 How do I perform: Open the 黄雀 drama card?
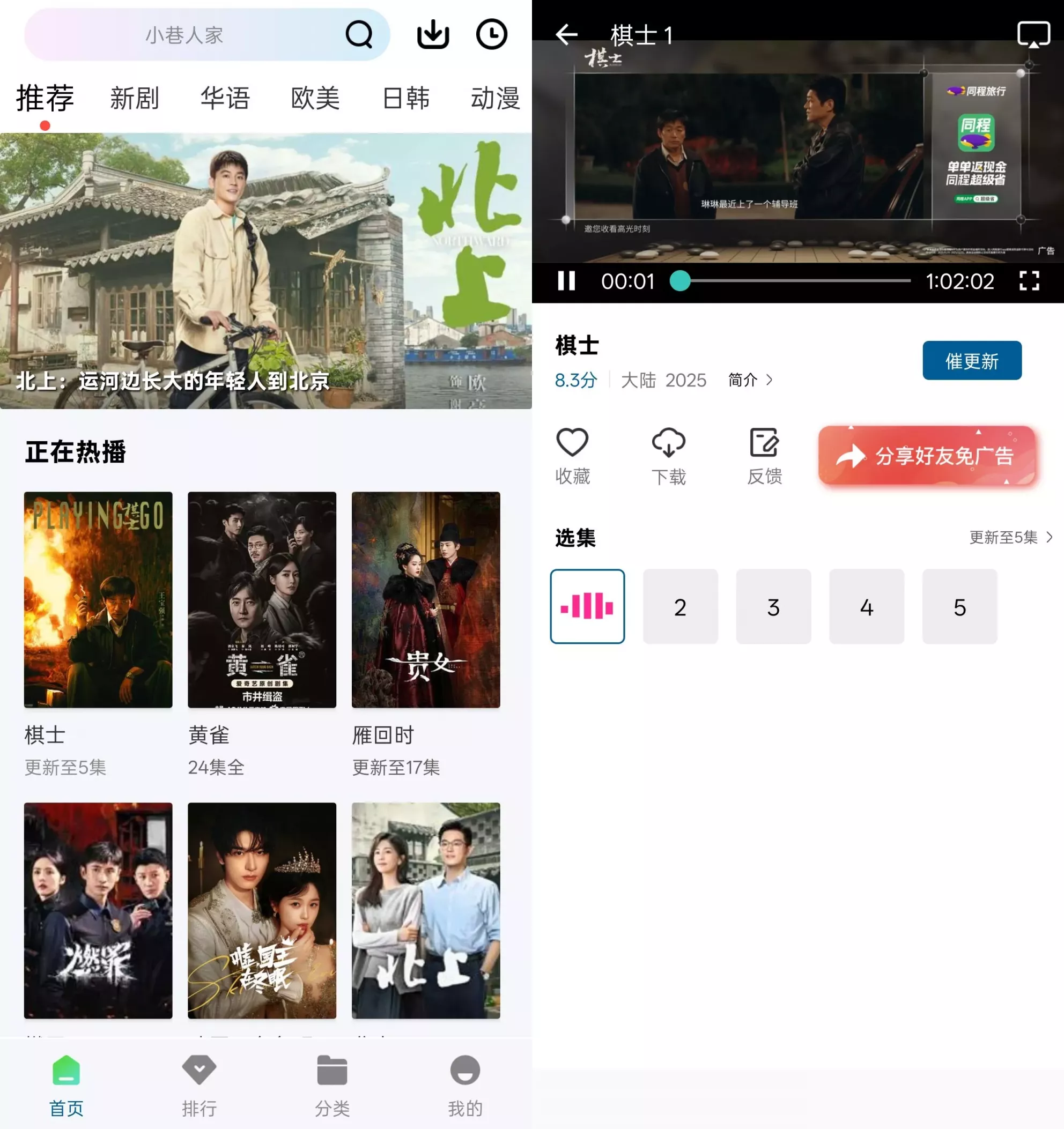pos(262,600)
